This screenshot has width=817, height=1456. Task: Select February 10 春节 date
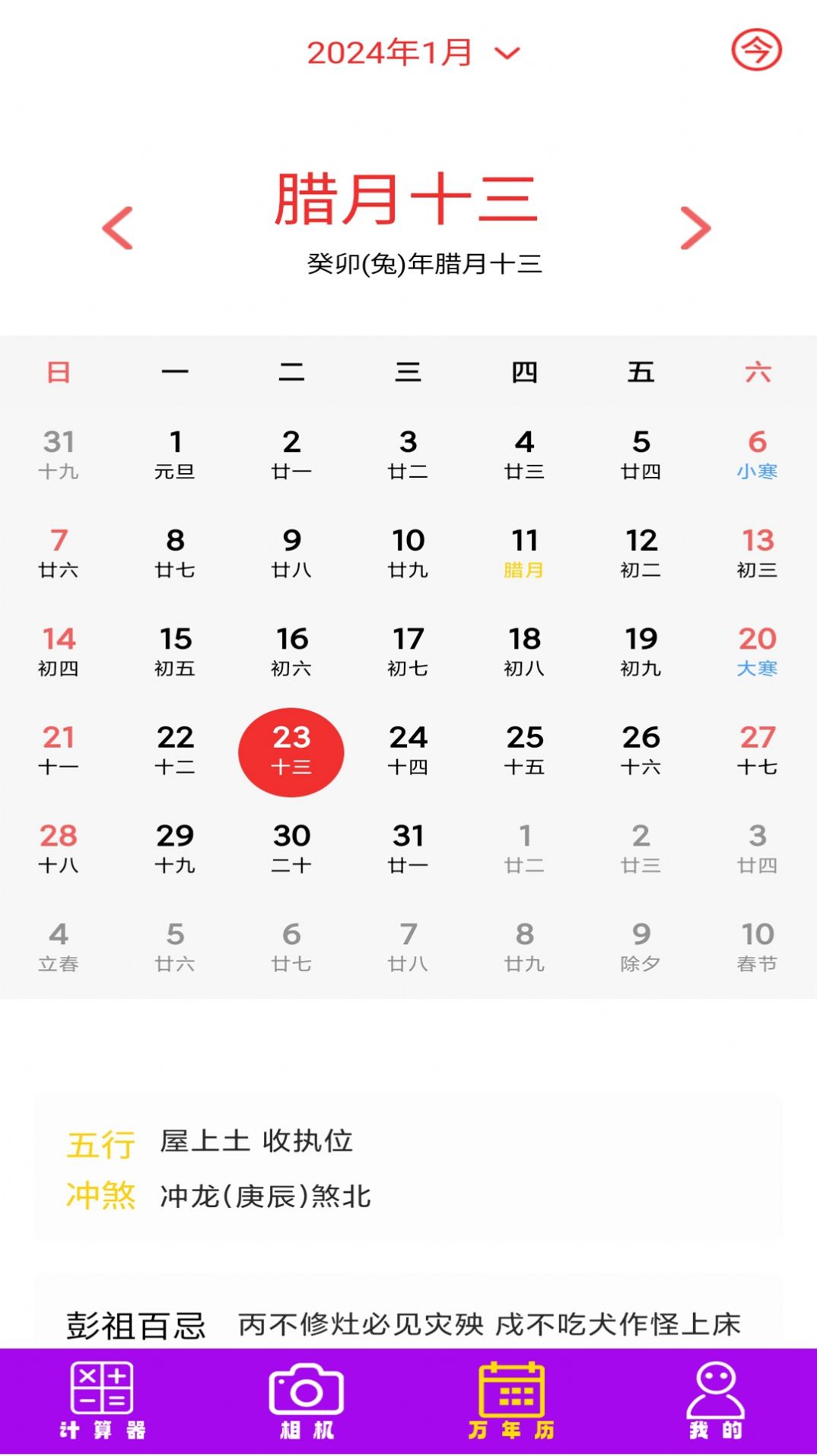pyautogui.click(x=757, y=946)
